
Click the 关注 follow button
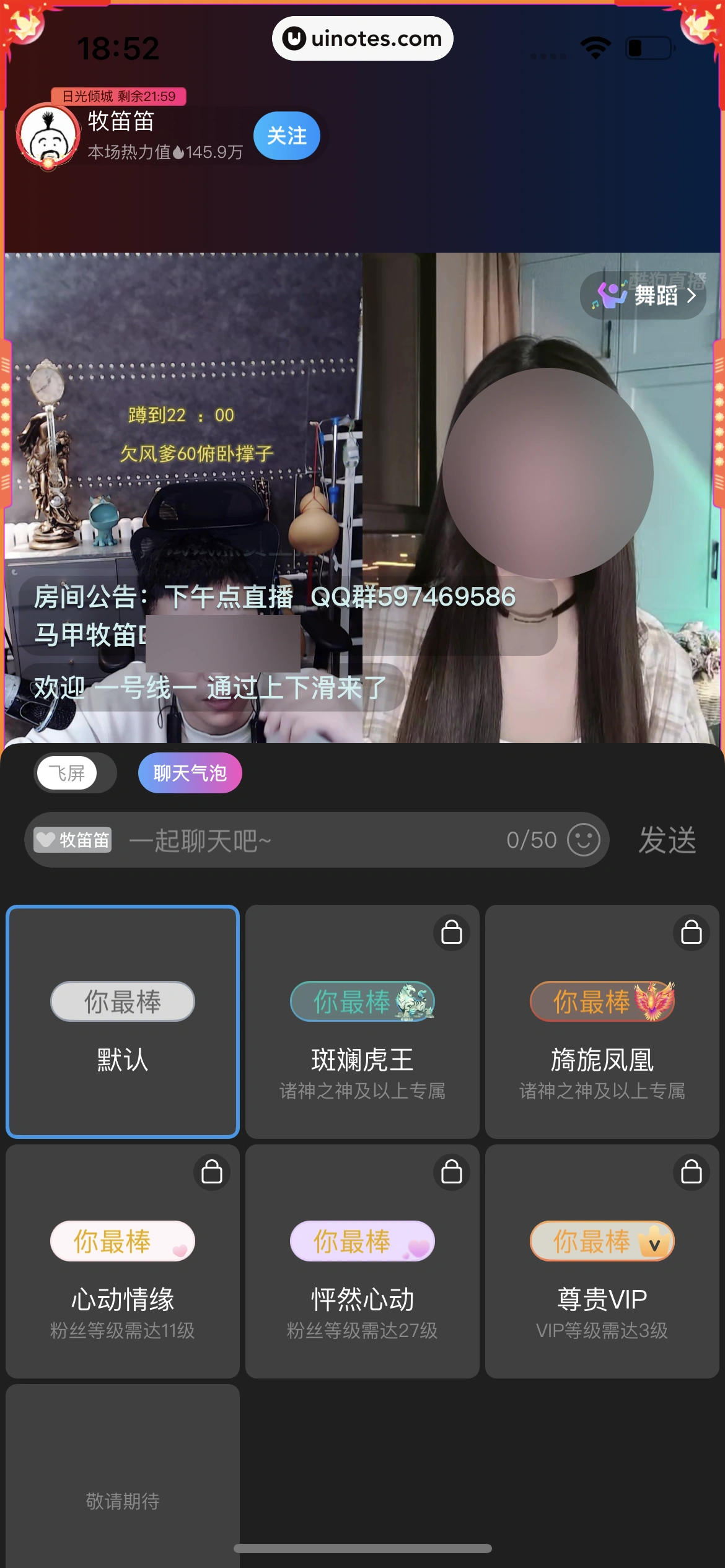tap(286, 136)
